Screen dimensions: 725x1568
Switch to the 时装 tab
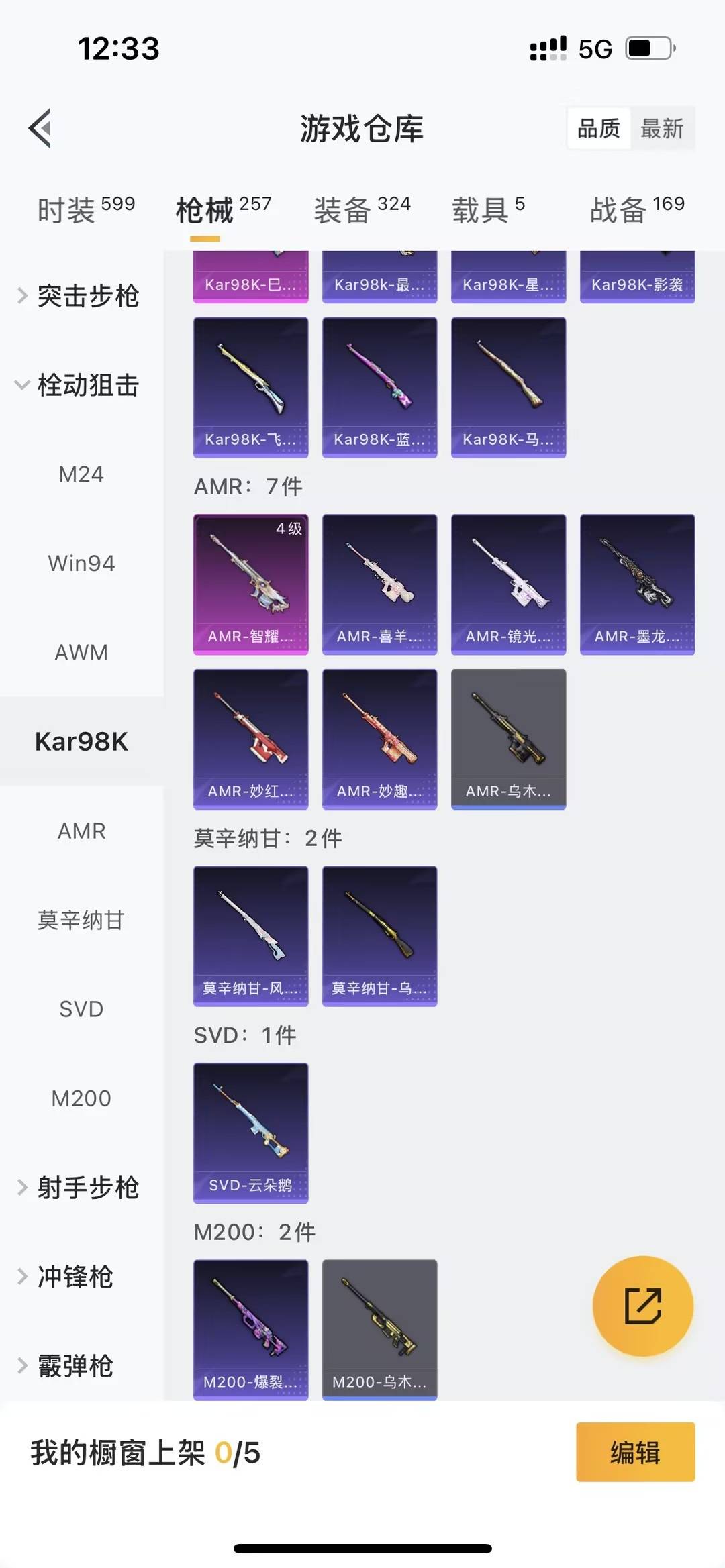point(85,210)
